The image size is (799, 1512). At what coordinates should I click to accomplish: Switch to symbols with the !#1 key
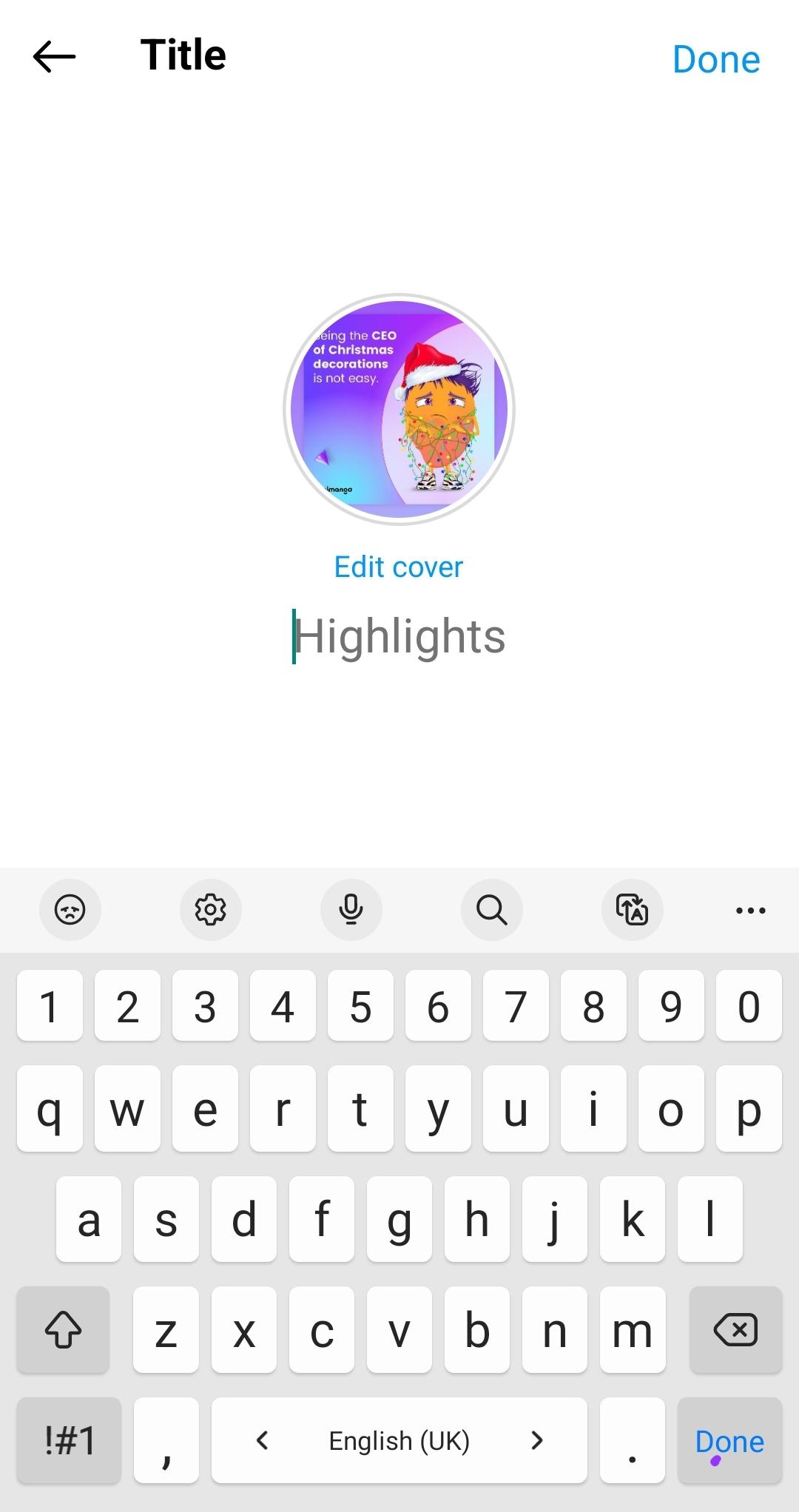68,1441
